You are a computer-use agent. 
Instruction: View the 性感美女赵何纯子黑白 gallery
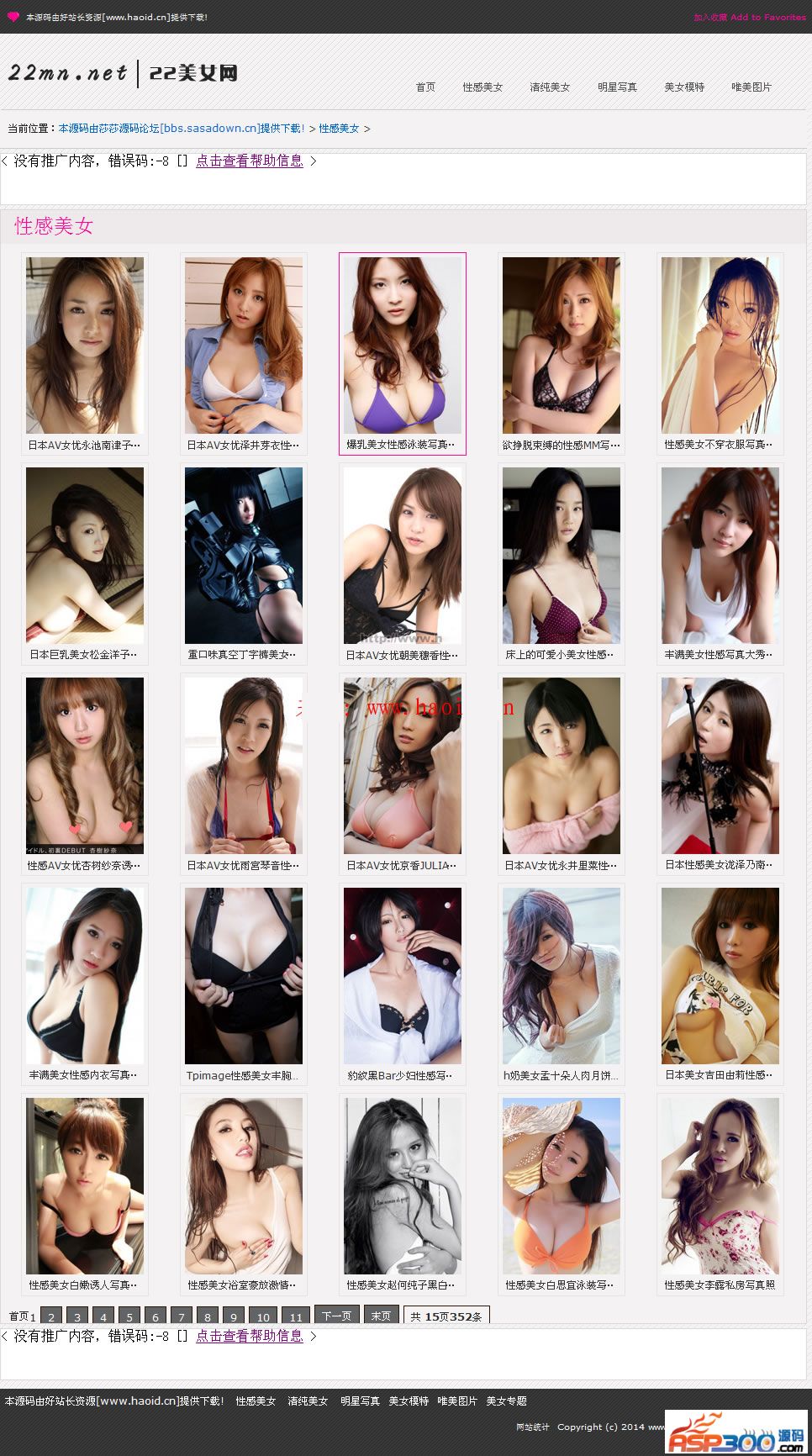click(x=402, y=1194)
